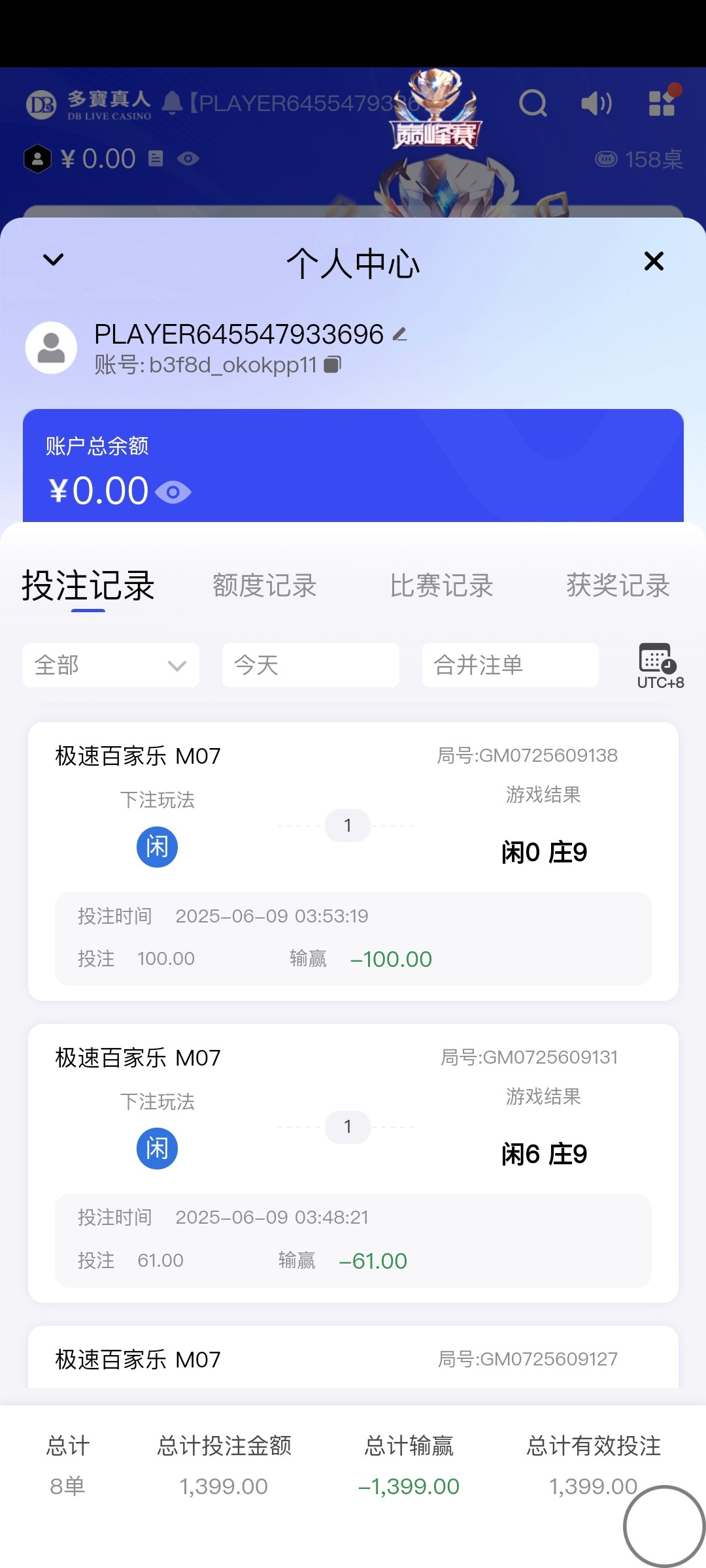Switch to the 额度记录 tab
Viewport: 706px width, 1568px height.
point(265,586)
